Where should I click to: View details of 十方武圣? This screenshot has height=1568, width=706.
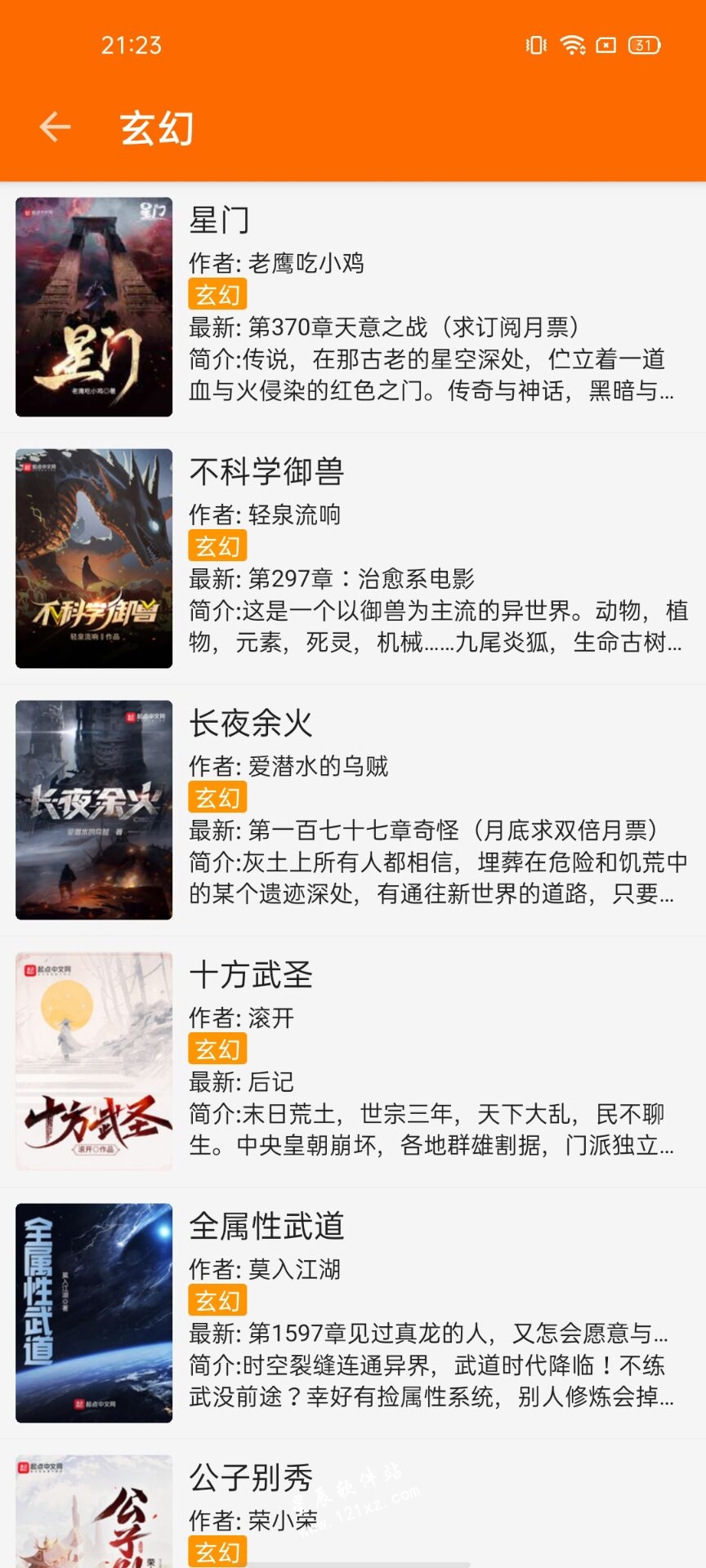coord(351,1062)
